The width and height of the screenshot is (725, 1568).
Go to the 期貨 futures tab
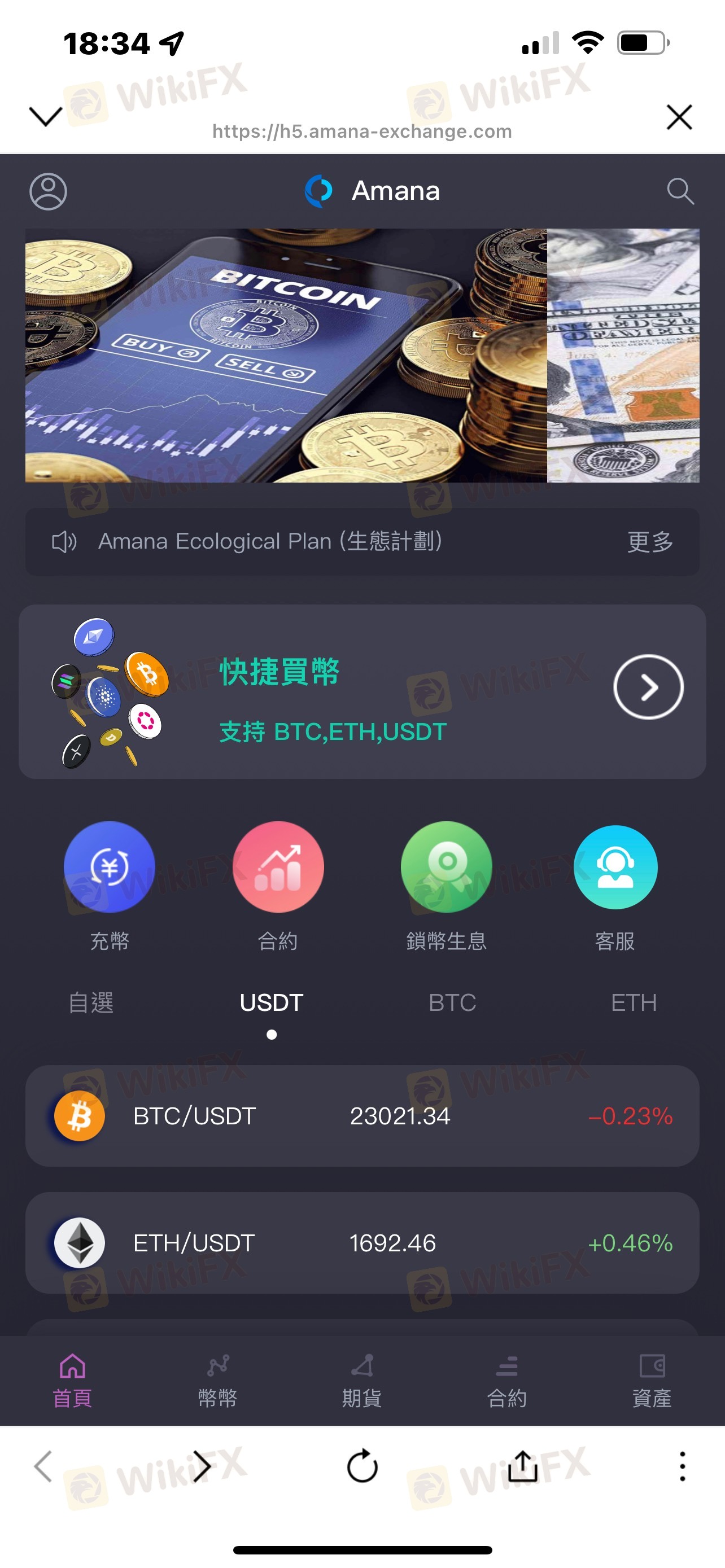tap(362, 1381)
